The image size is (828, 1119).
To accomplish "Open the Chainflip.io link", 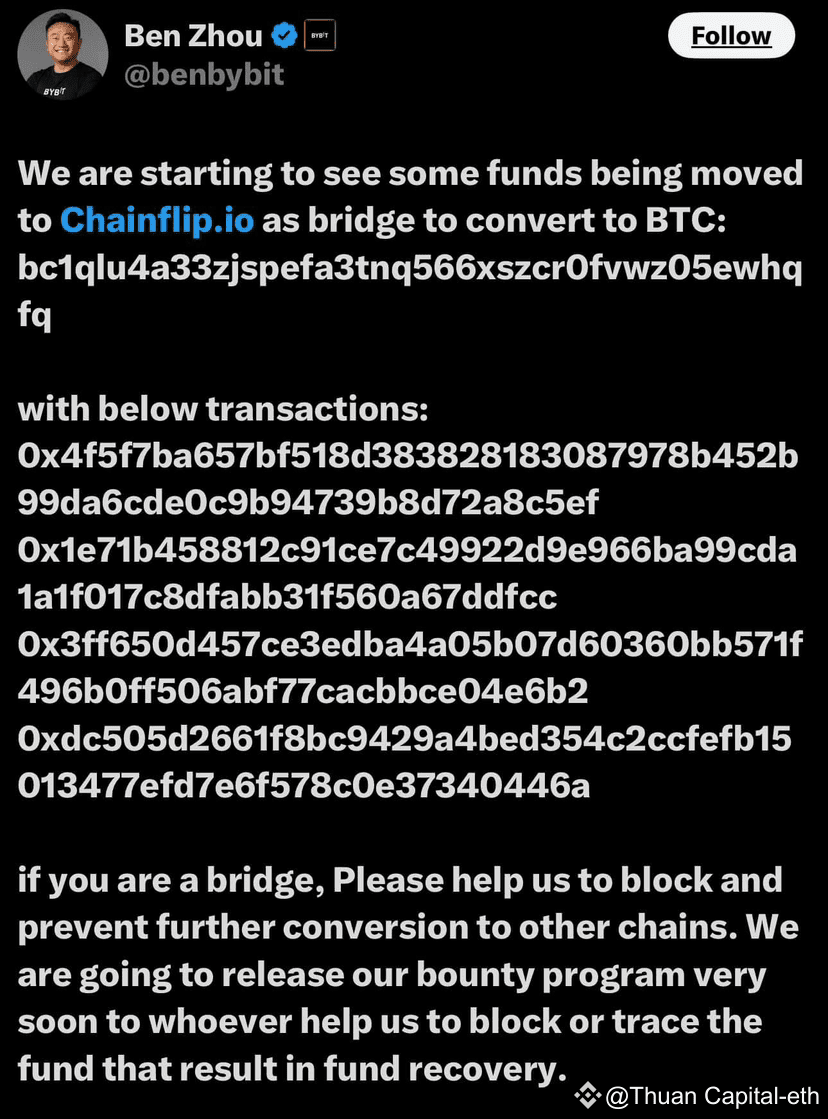I will (156, 220).
